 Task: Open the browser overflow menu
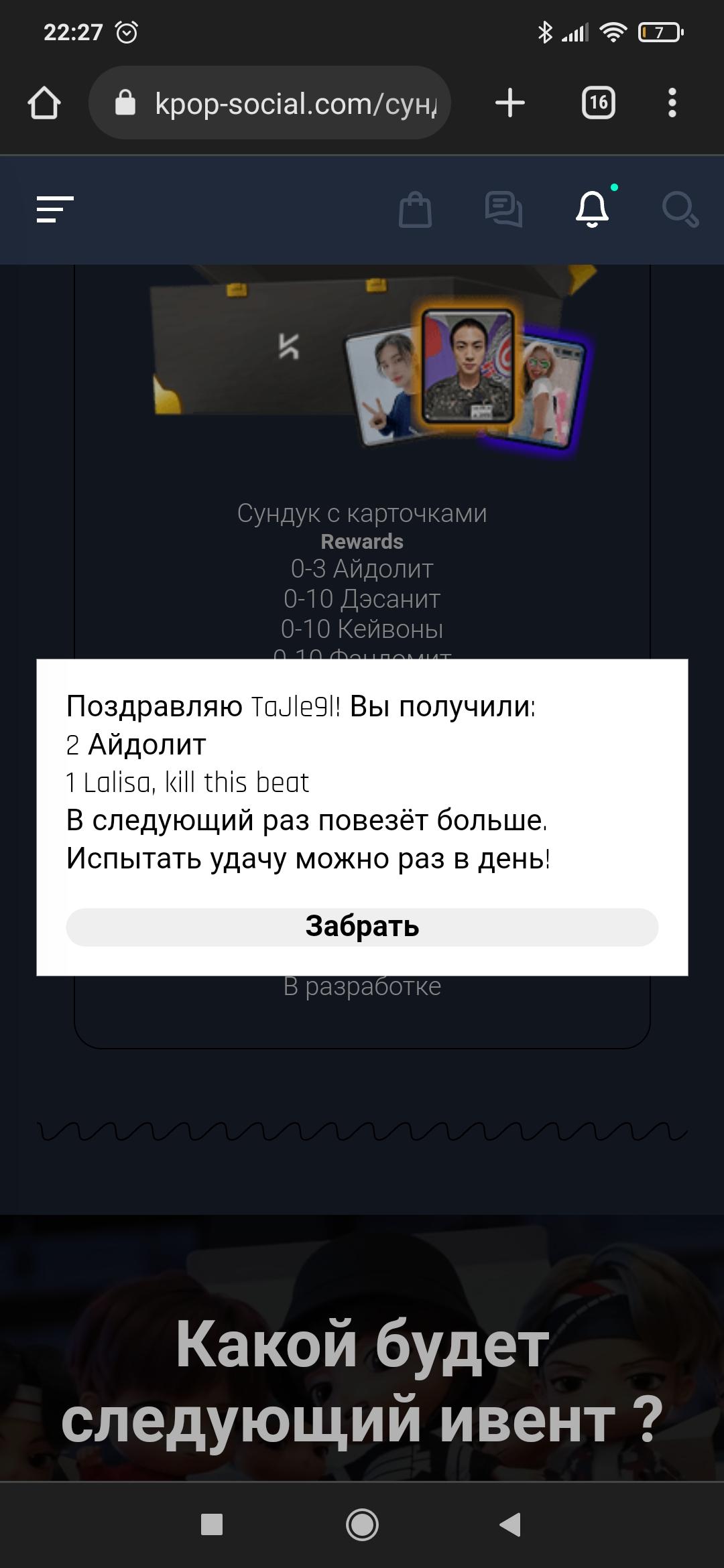click(x=672, y=103)
